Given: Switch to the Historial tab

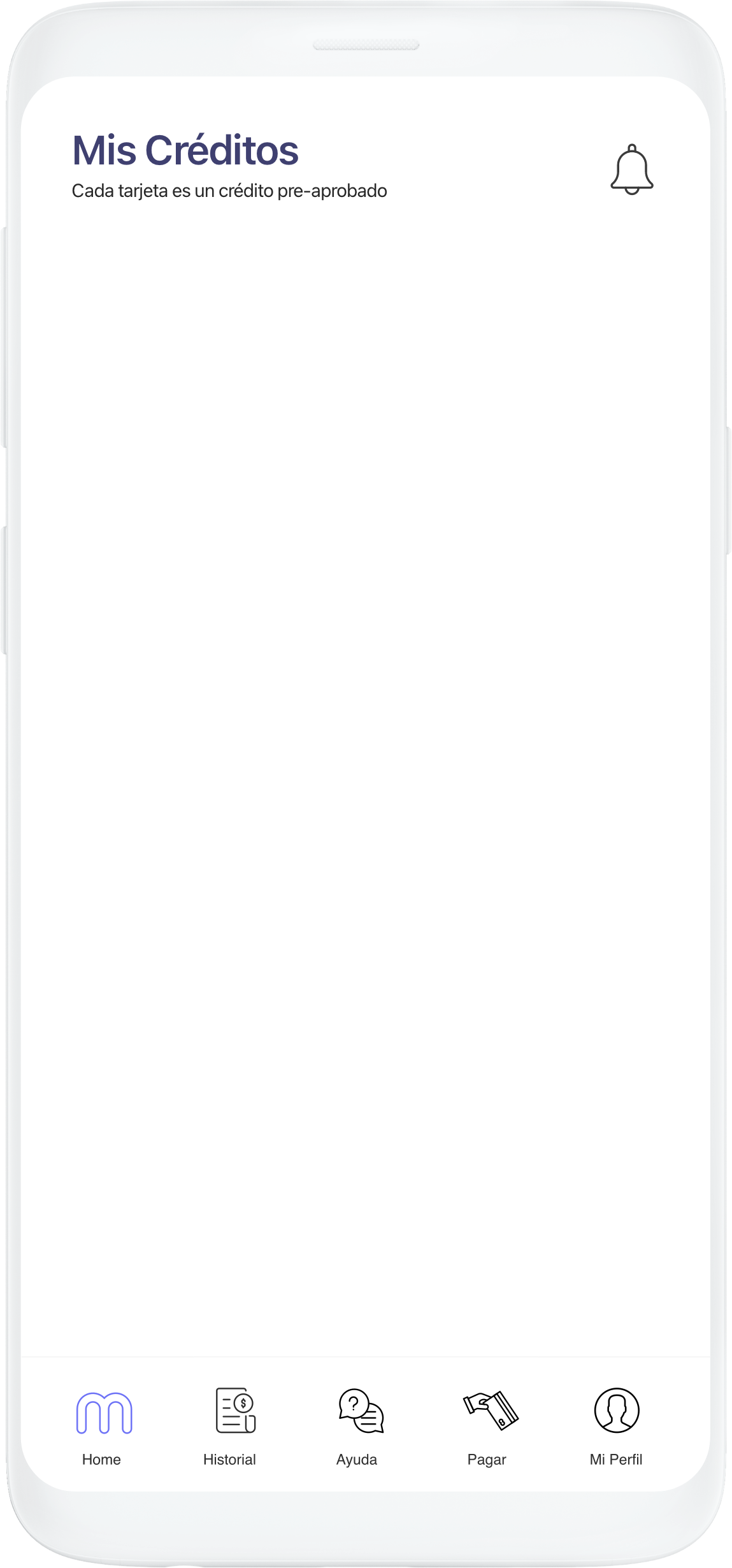Looking at the screenshot, I should 230,1426.
